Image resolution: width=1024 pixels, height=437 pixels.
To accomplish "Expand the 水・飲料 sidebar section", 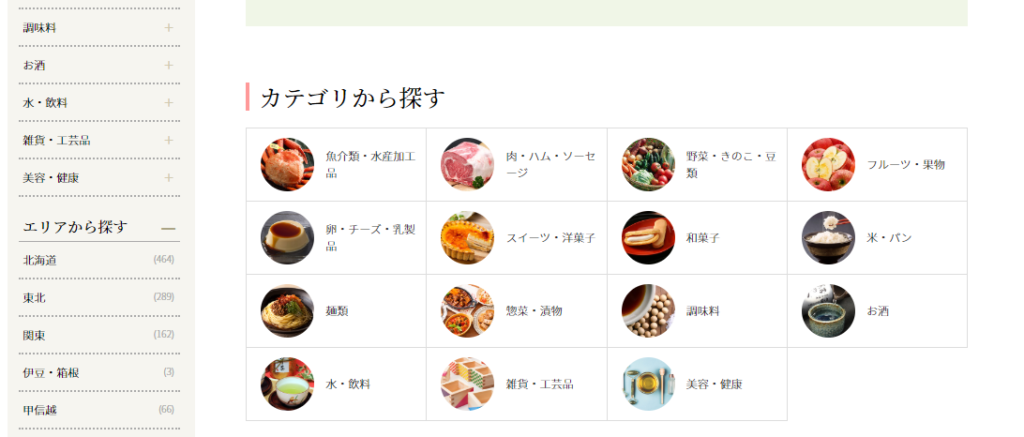I will (169, 103).
